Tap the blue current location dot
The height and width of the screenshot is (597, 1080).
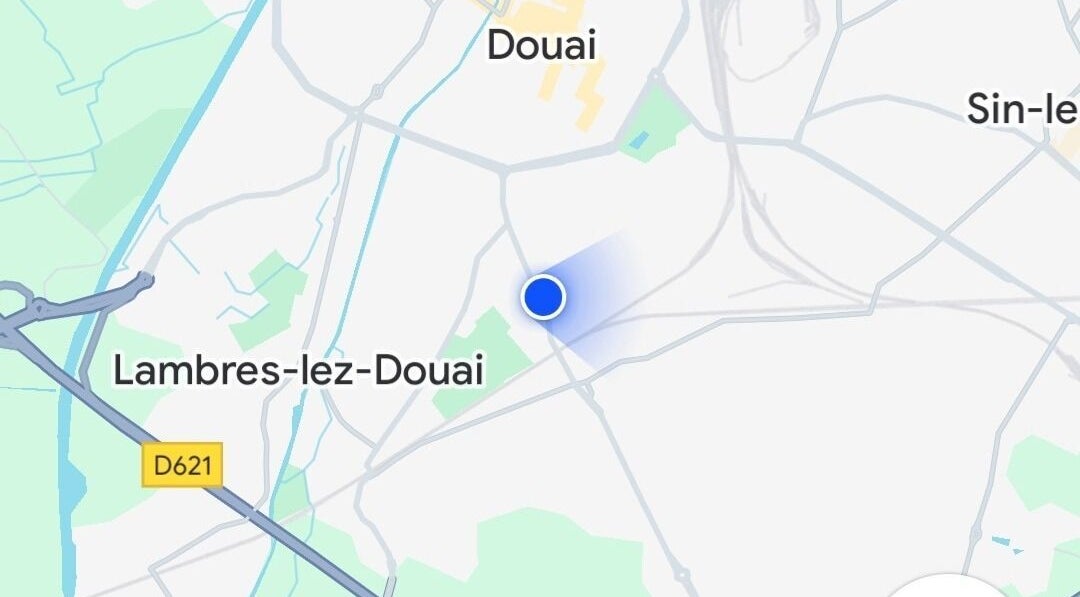(543, 297)
